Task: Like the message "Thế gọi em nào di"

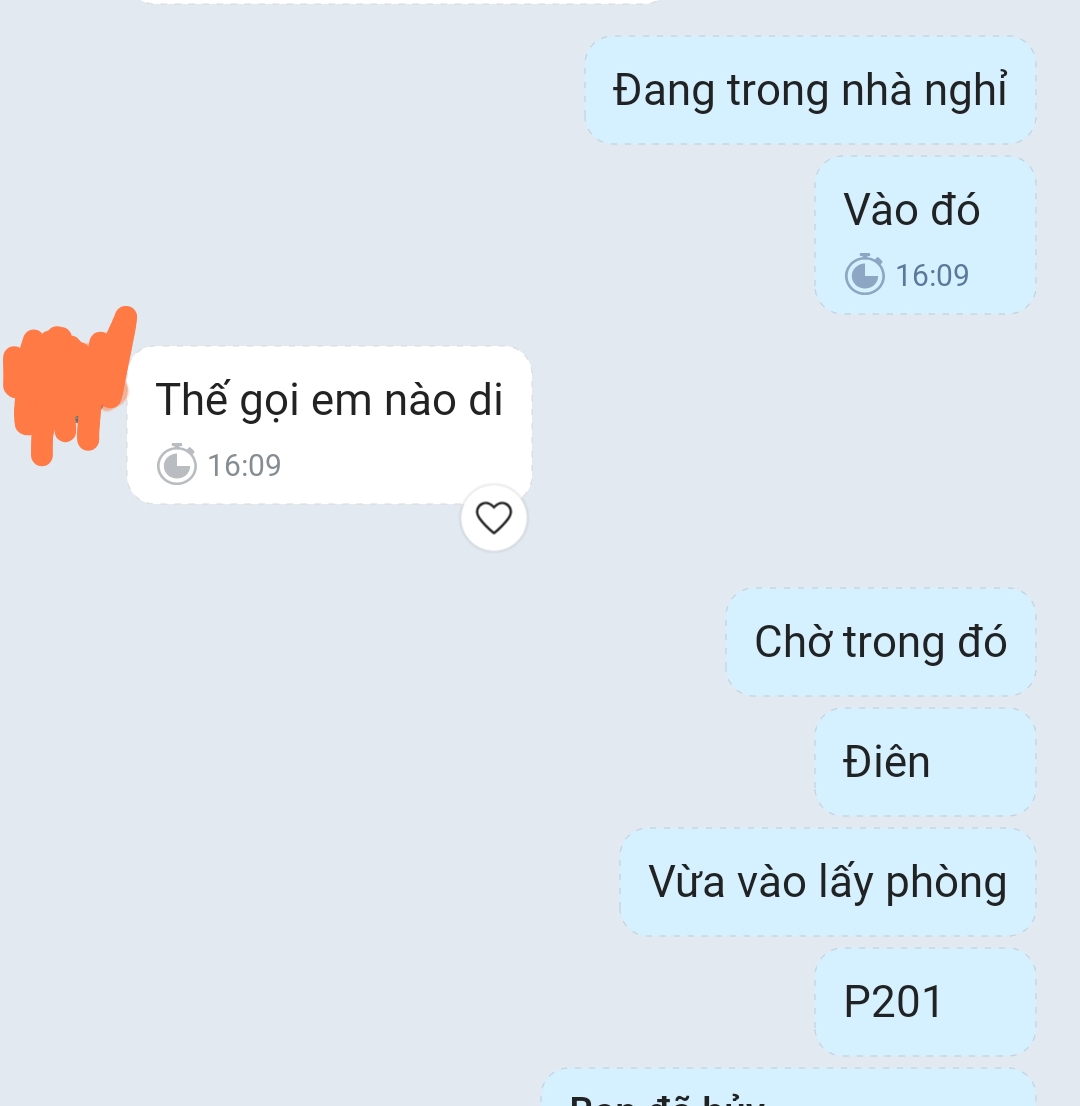Action: pyautogui.click(x=493, y=518)
